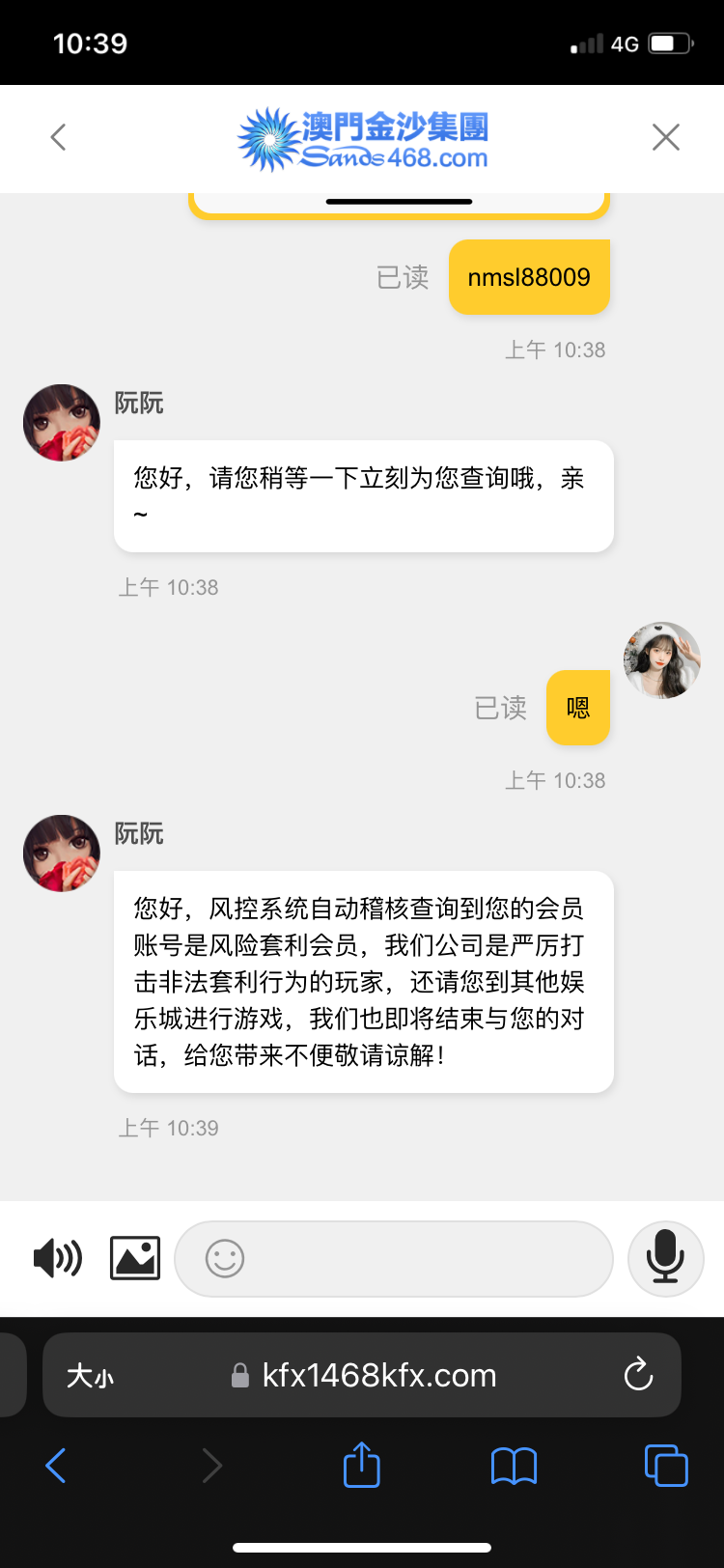Focus the message input field
Image resolution: width=724 pixels, height=1568 pixels.
click(x=425, y=1259)
